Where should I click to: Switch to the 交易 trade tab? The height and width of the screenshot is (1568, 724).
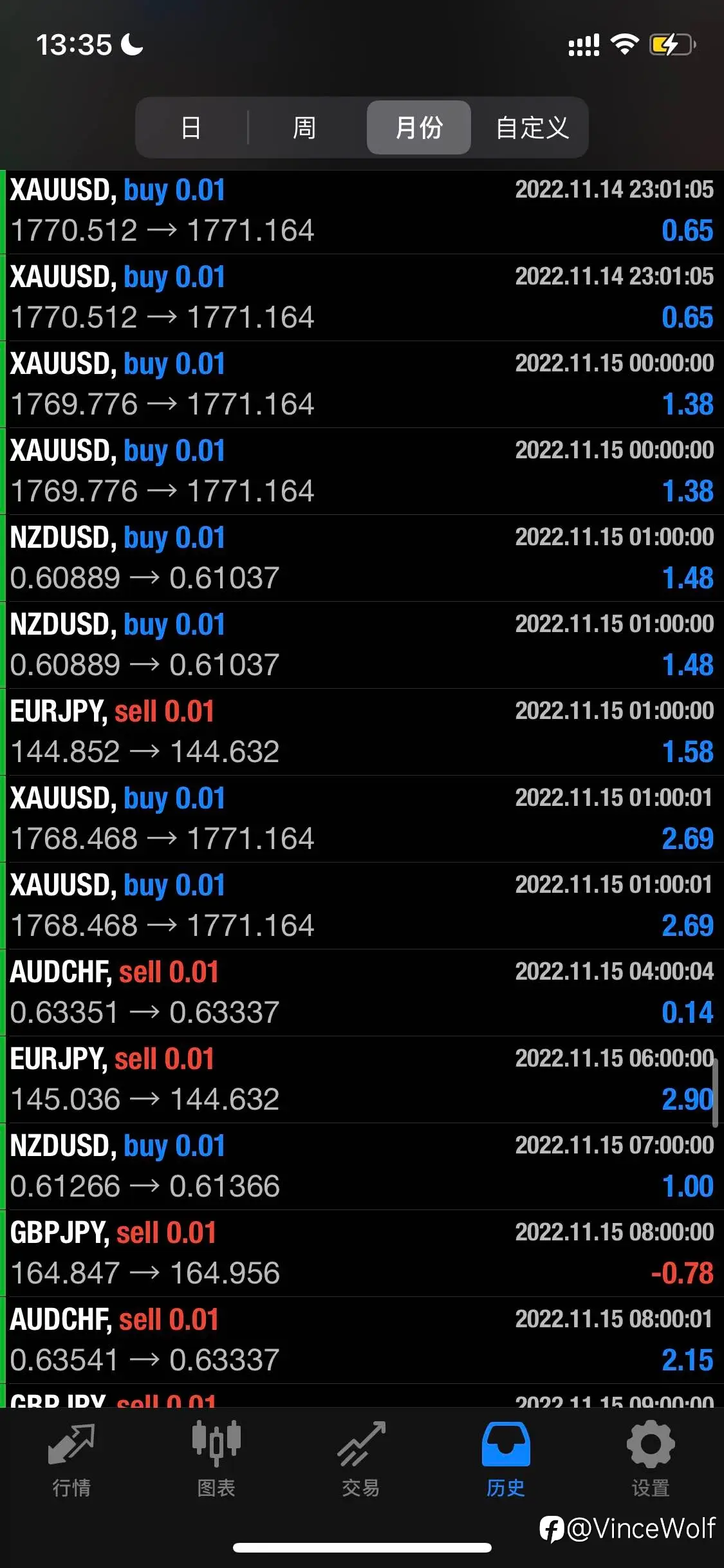361,1460
